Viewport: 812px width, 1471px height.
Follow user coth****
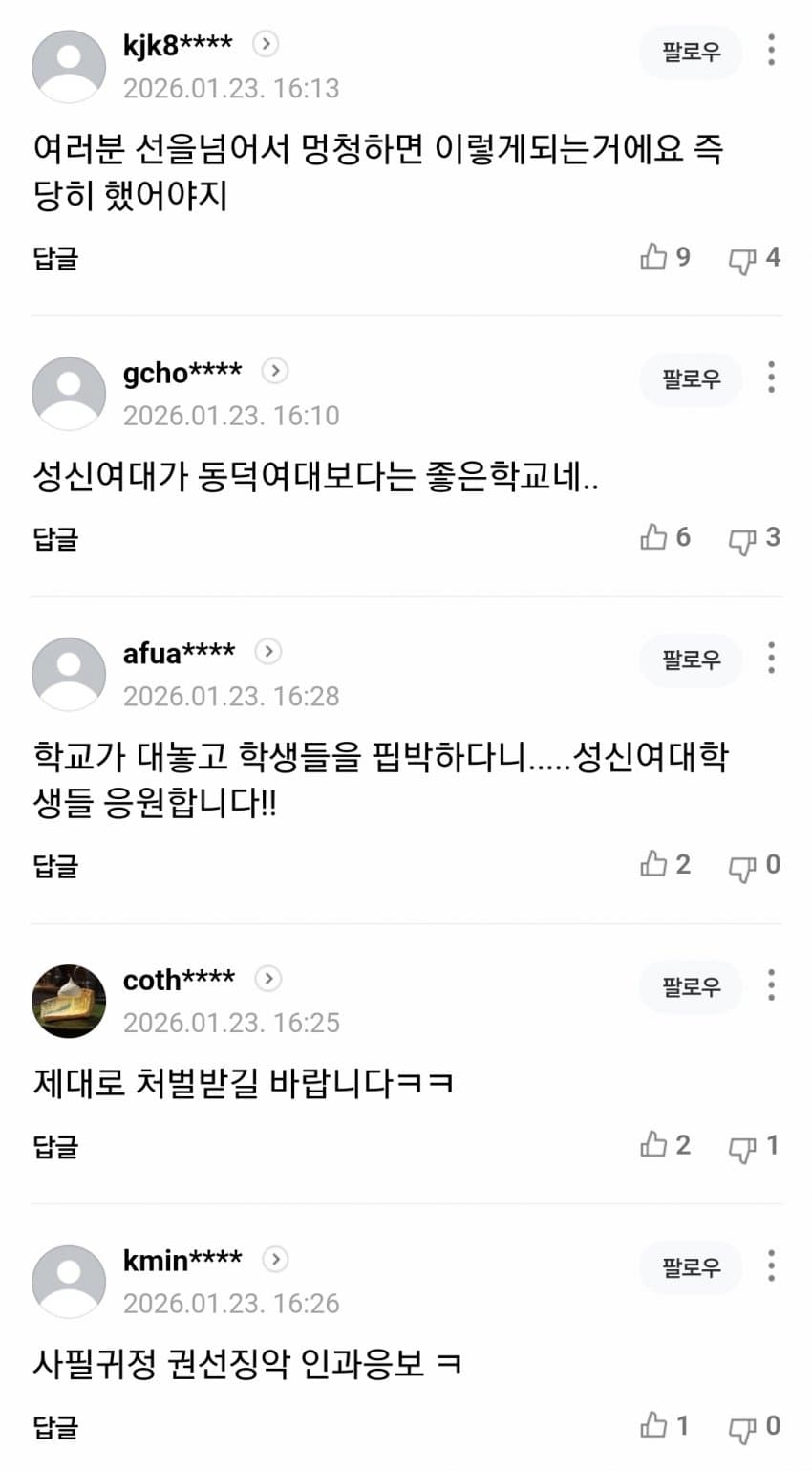coord(691,986)
